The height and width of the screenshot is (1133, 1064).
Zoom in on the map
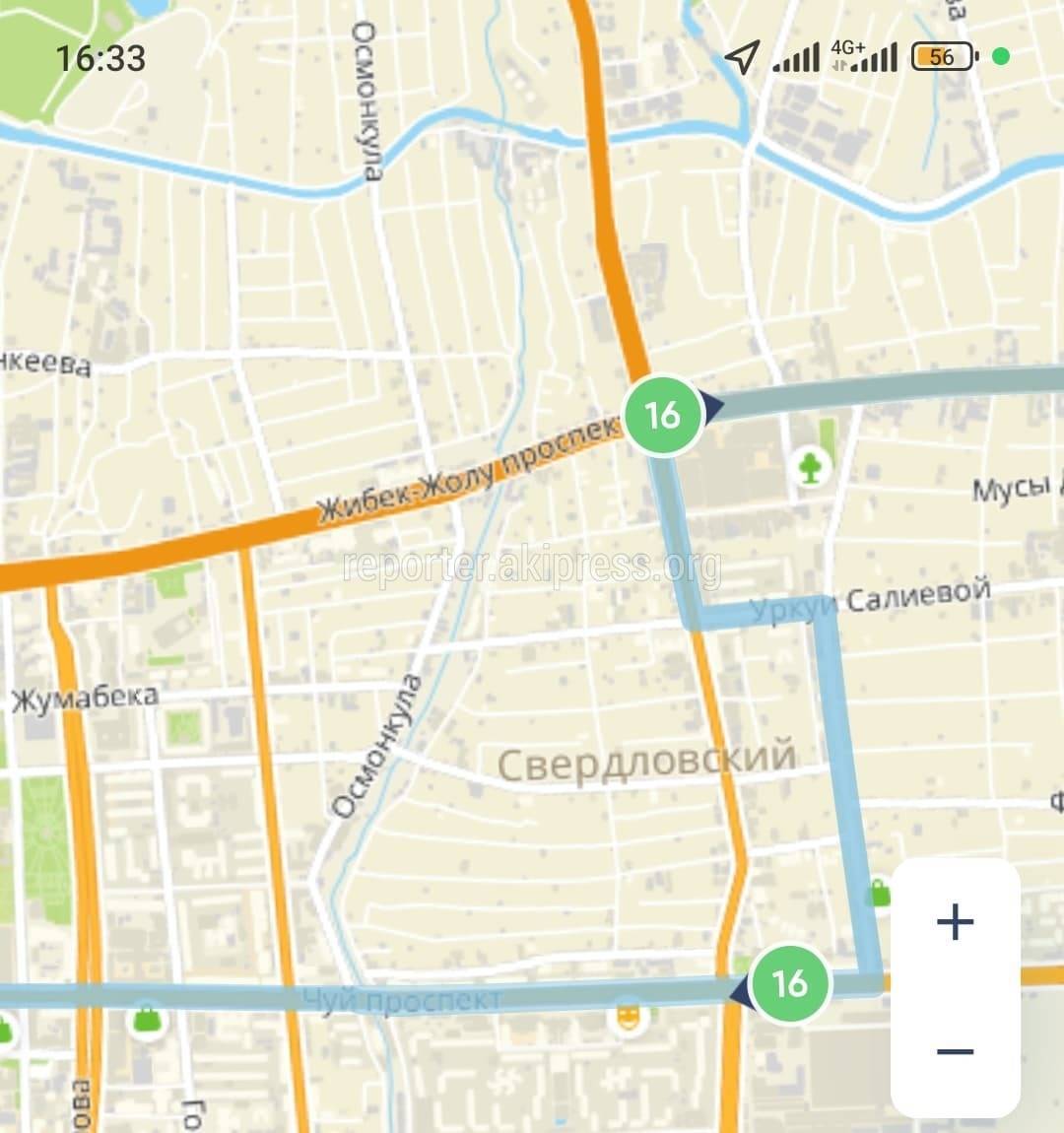click(955, 923)
